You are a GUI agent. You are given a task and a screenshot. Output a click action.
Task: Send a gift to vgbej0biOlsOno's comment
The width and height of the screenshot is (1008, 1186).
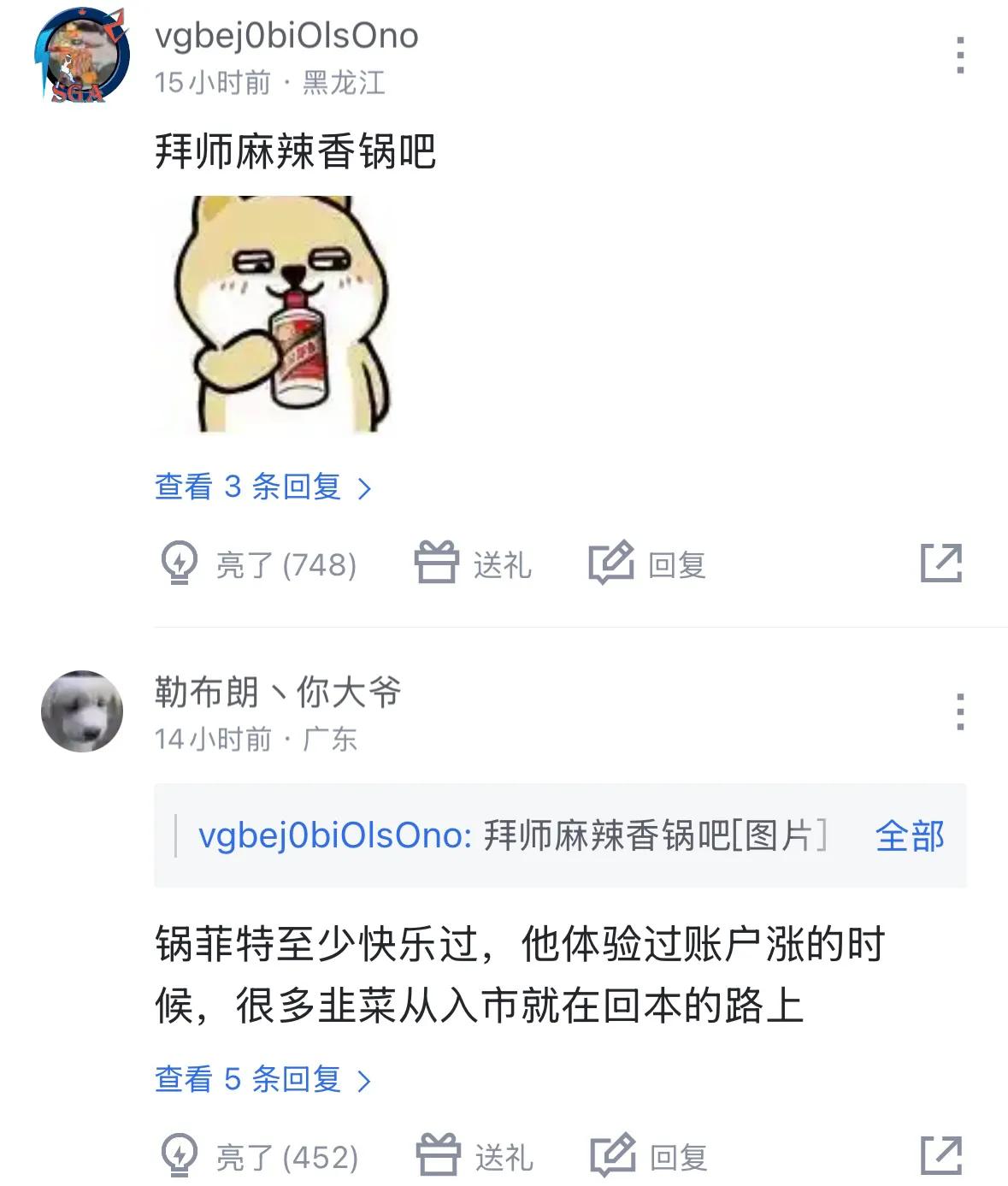point(473,564)
